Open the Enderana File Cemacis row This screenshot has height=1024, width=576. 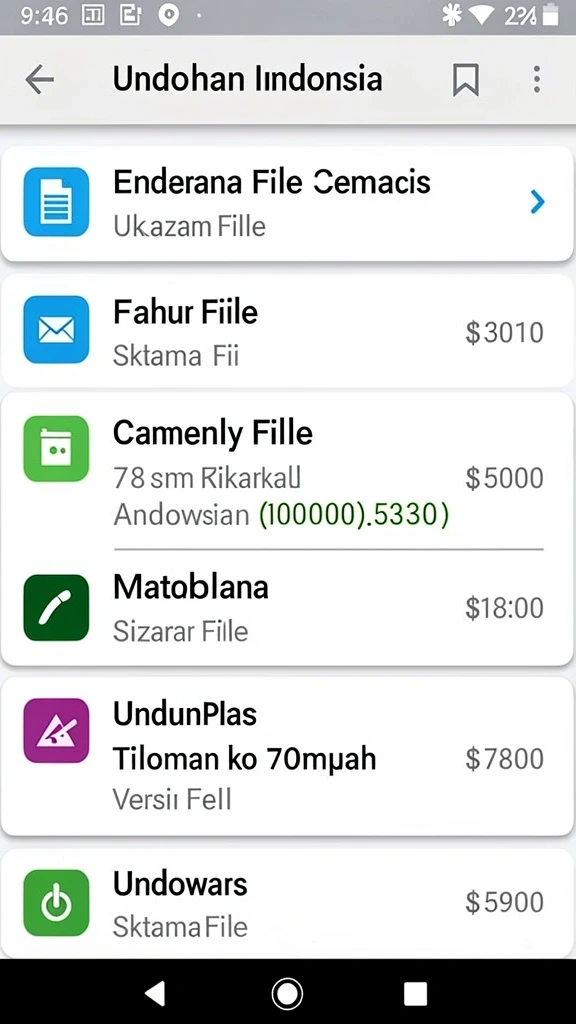click(287, 204)
